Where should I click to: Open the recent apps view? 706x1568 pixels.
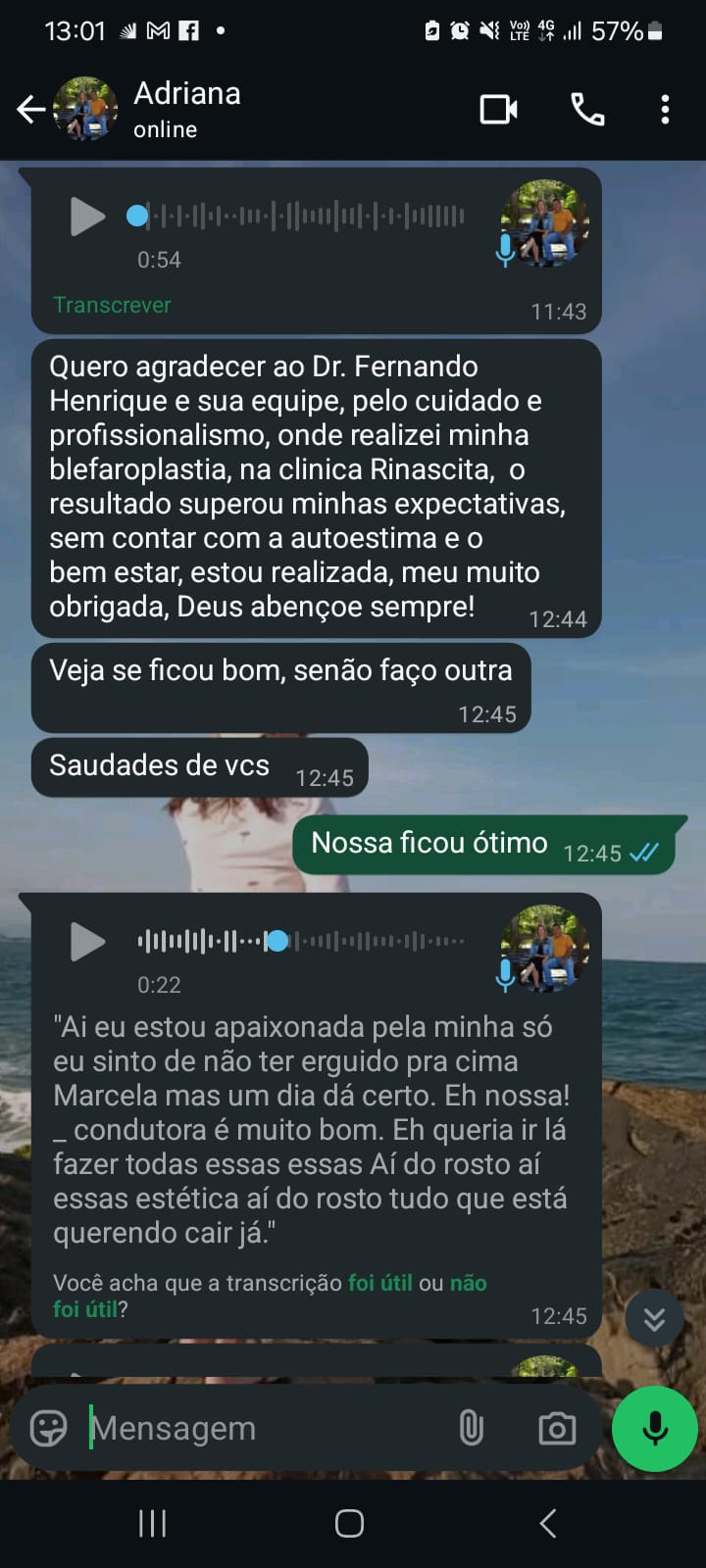point(152,1523)
